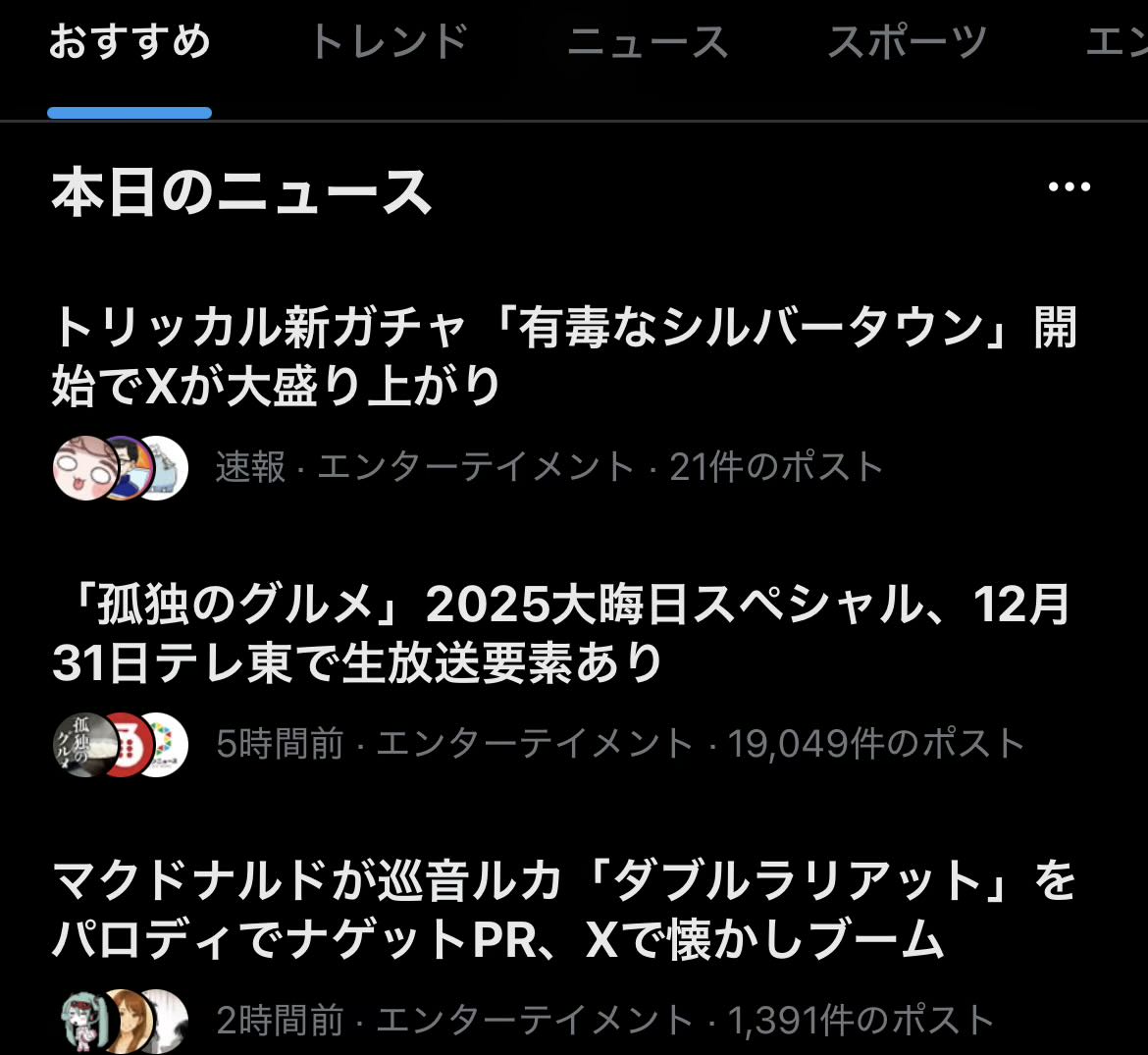The width and height of the screenshot is (1148, 1055).
Task: Open the マクドナルド巡音ルカ news story
Action: pyautogui.click(x=564, y=910)
